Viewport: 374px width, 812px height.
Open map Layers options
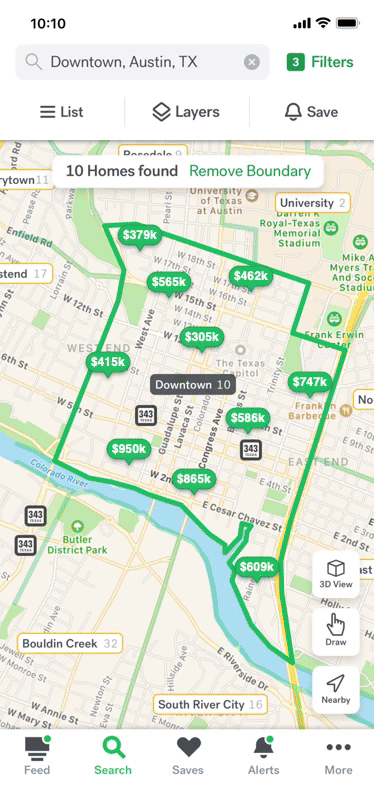pyautogui.click(x=186, y=112)
